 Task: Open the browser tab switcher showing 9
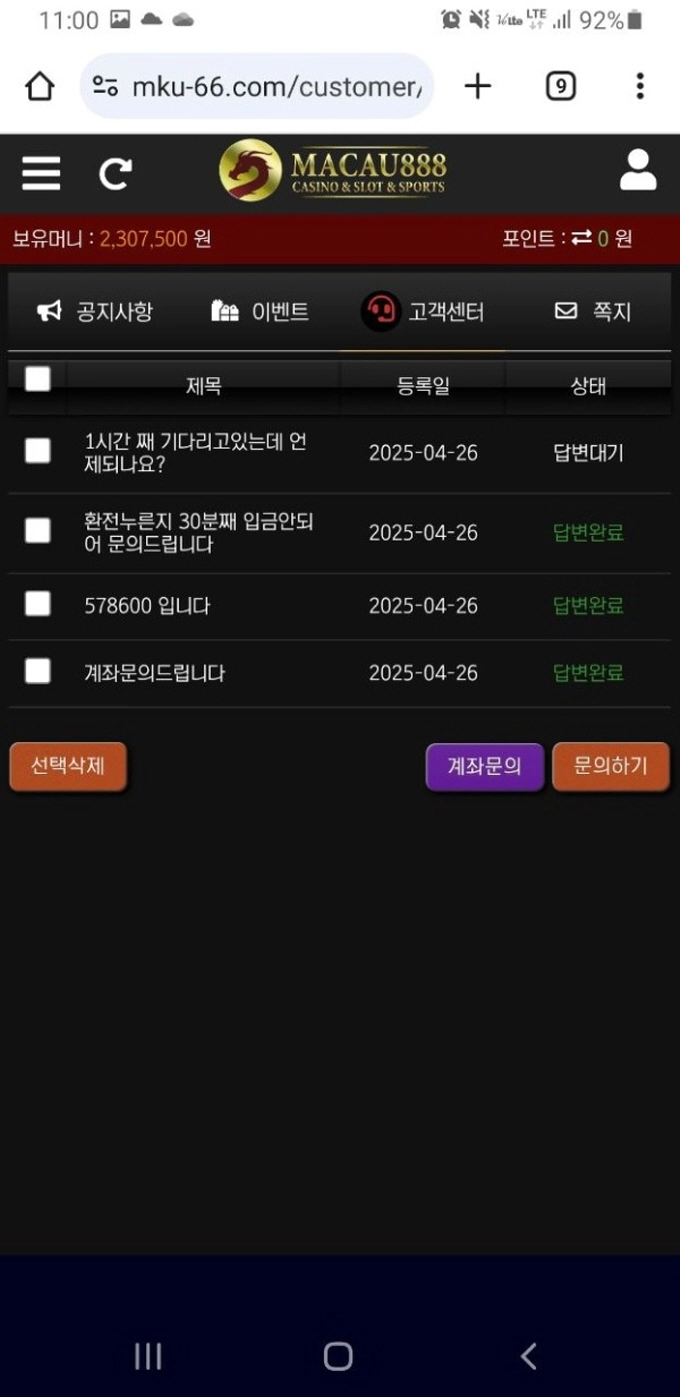561,87
